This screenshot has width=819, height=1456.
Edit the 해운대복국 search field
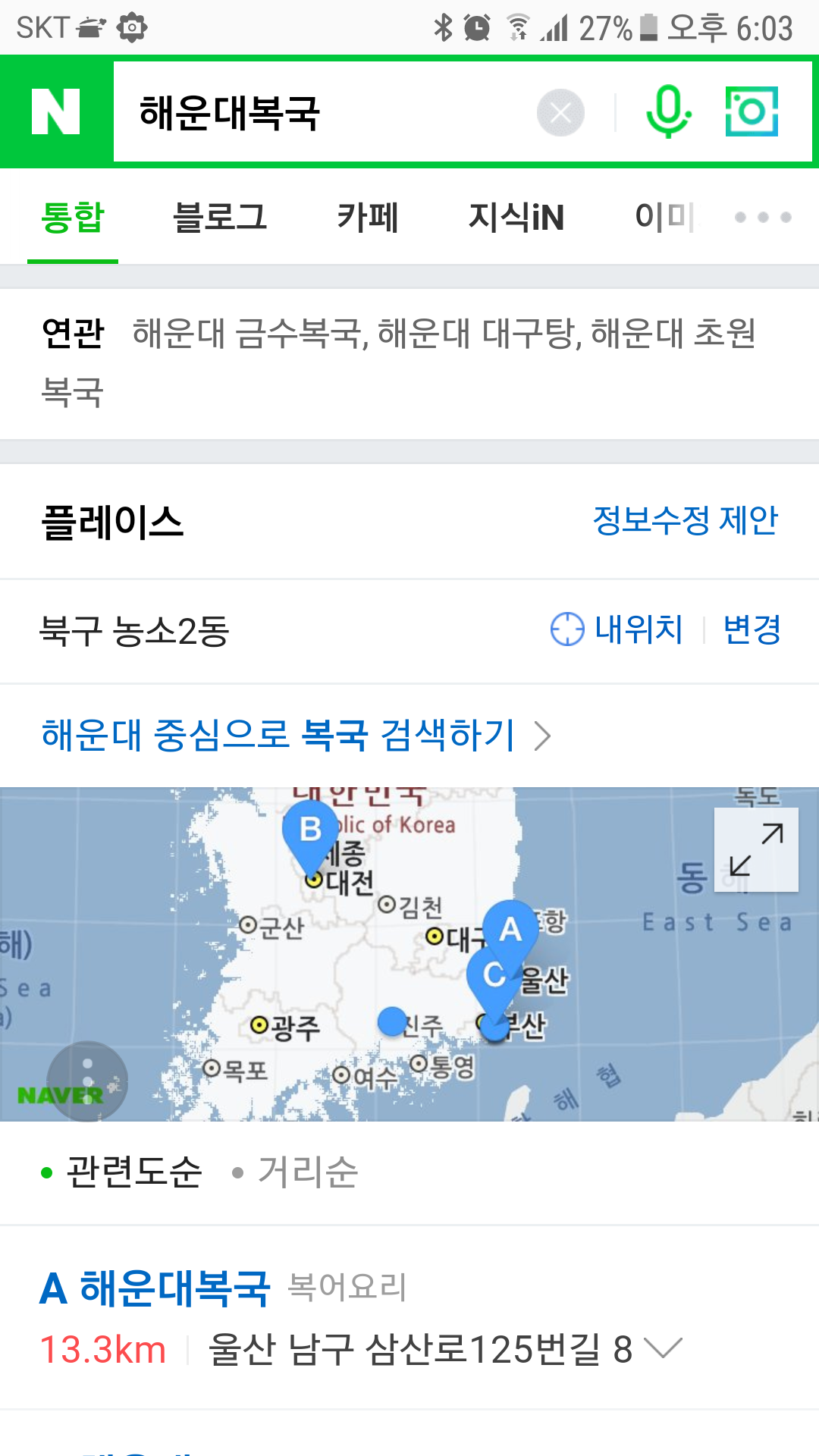[318, 112]
